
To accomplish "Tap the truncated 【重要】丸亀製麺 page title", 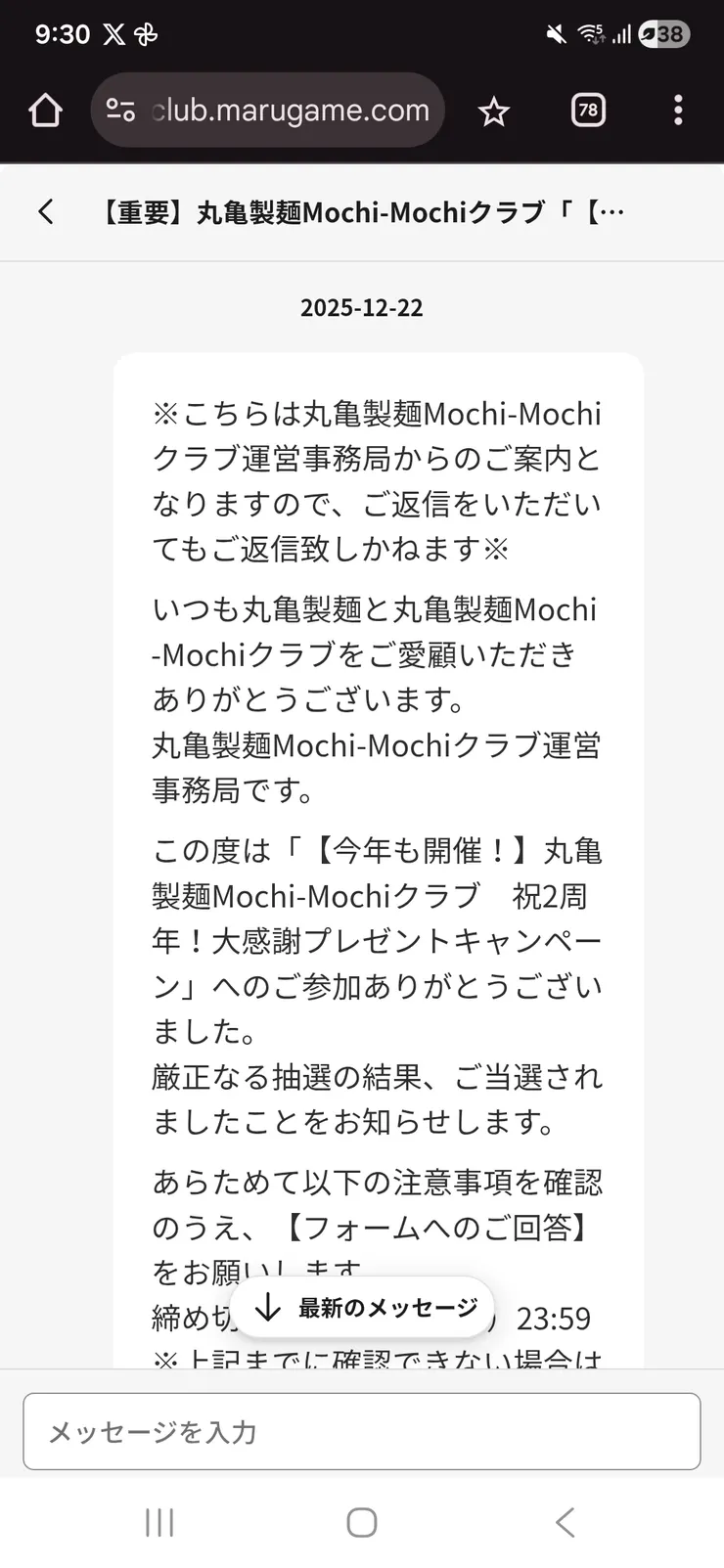I will (x=362, y=211).
